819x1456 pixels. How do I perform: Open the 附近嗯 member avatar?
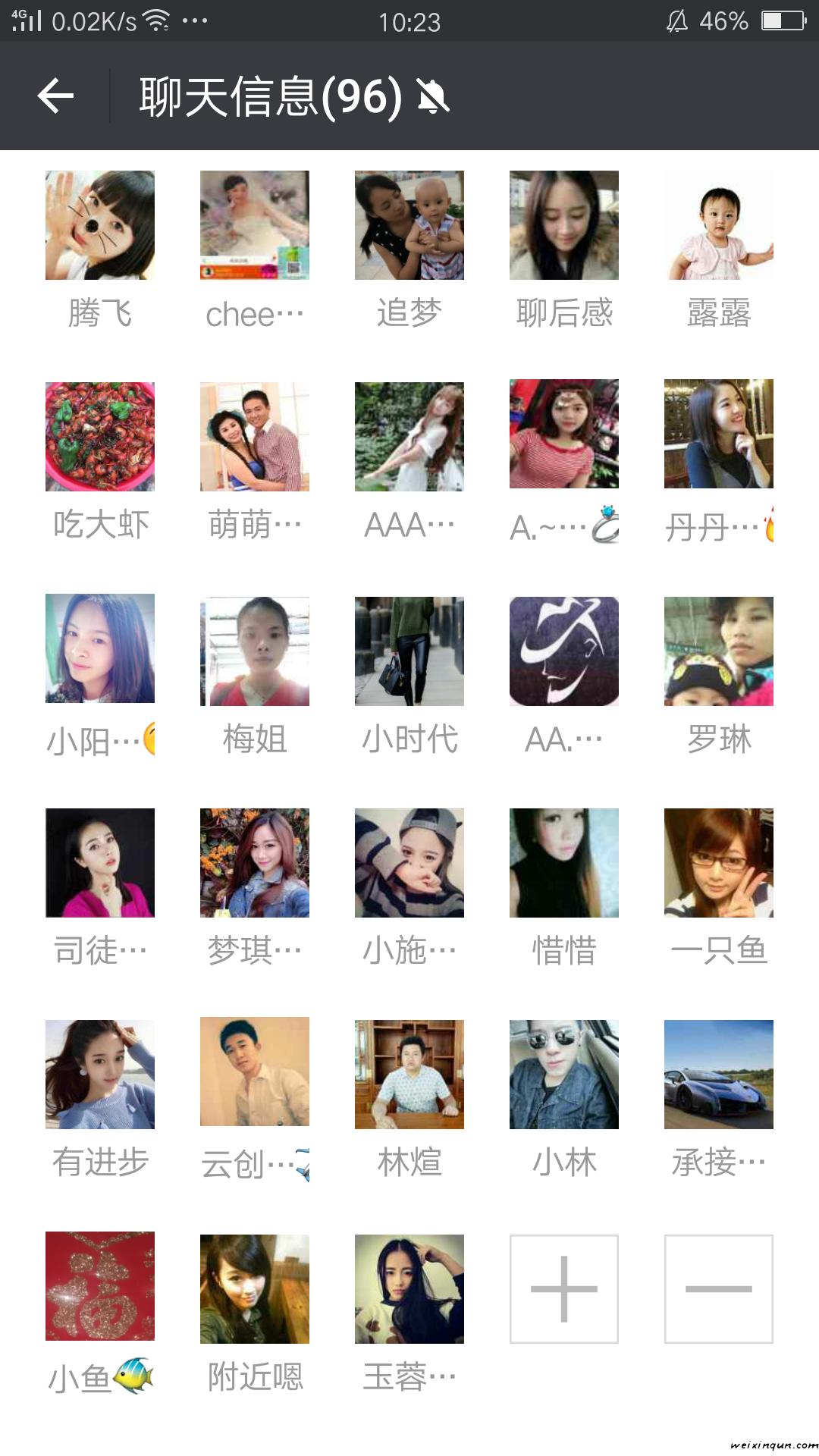pyautogui.click(x=255, y=1288)
